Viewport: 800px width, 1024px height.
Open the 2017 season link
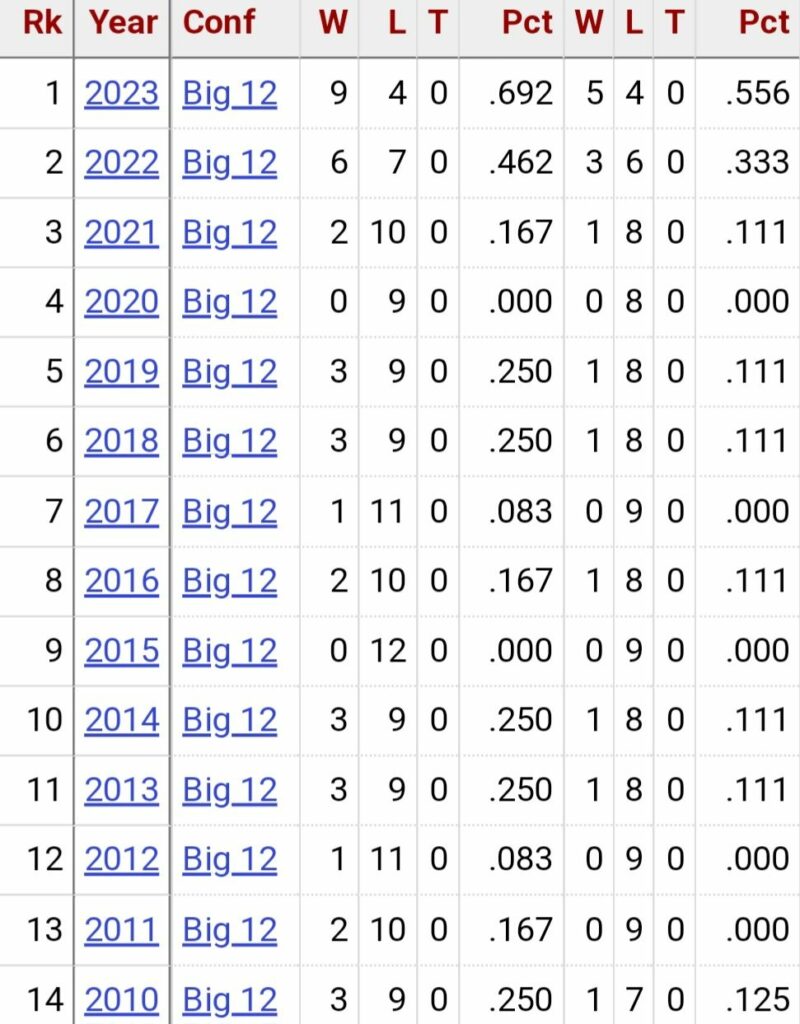[x=121, y=511]
